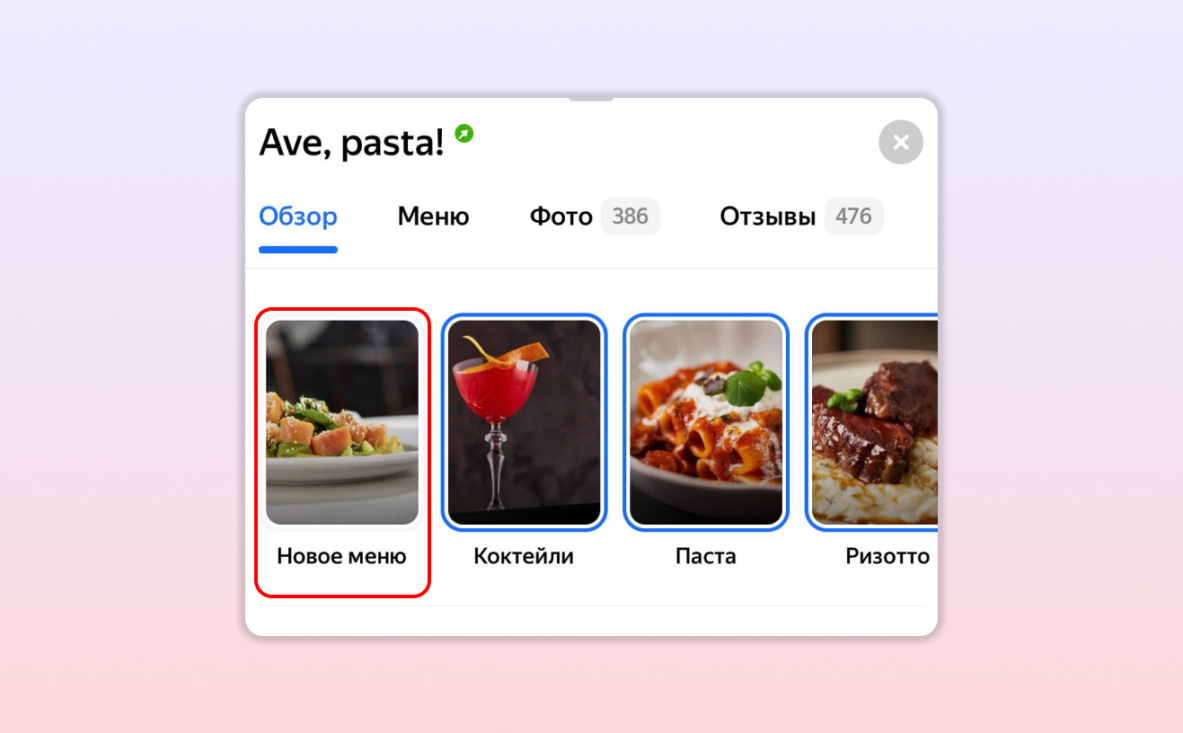
Task: Open the Меню tab
Action: click(433, 216)
